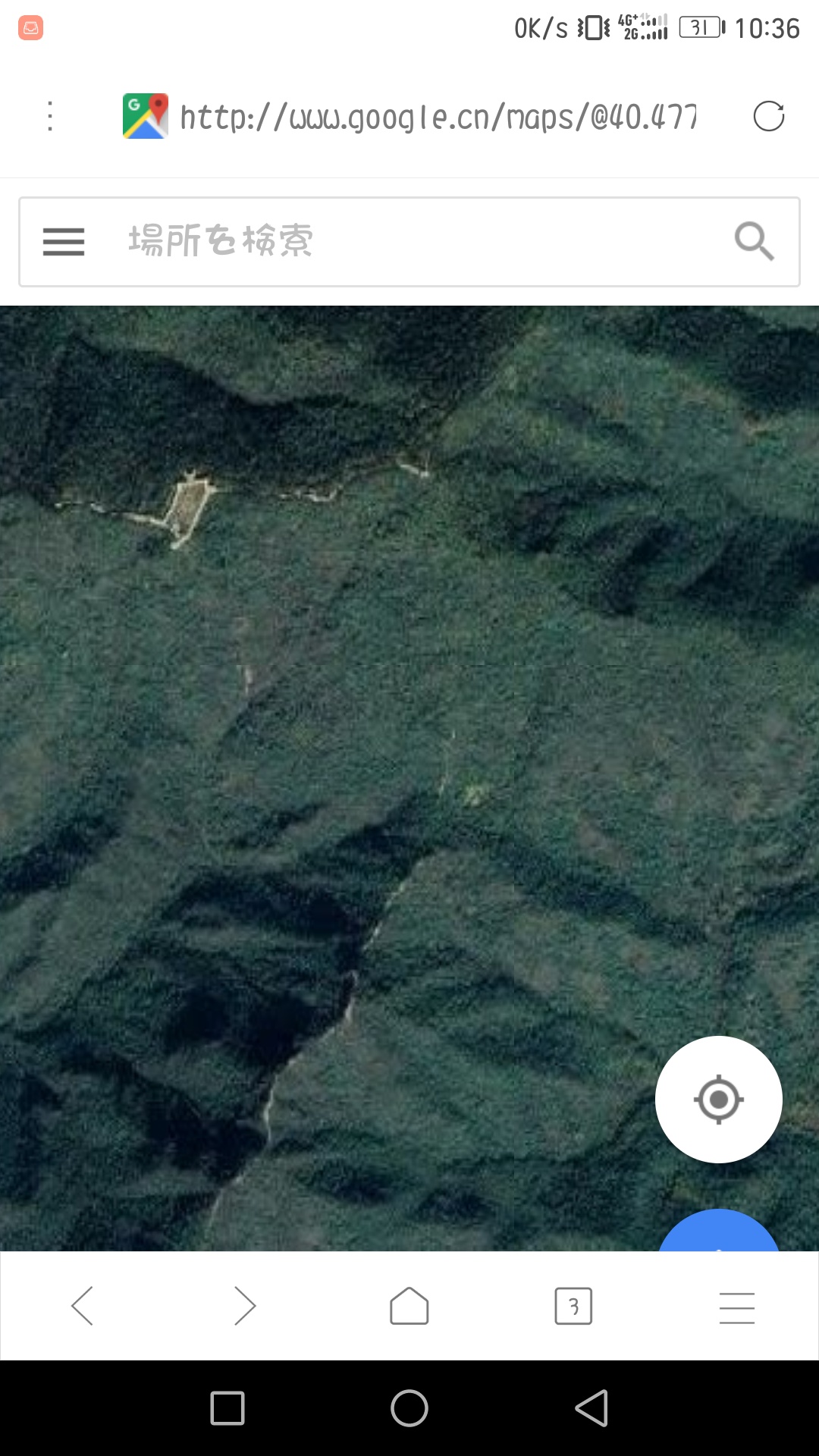The image size is (819, 1456).
Task: Go back to previous page in browser
Action: [82, 1306]
